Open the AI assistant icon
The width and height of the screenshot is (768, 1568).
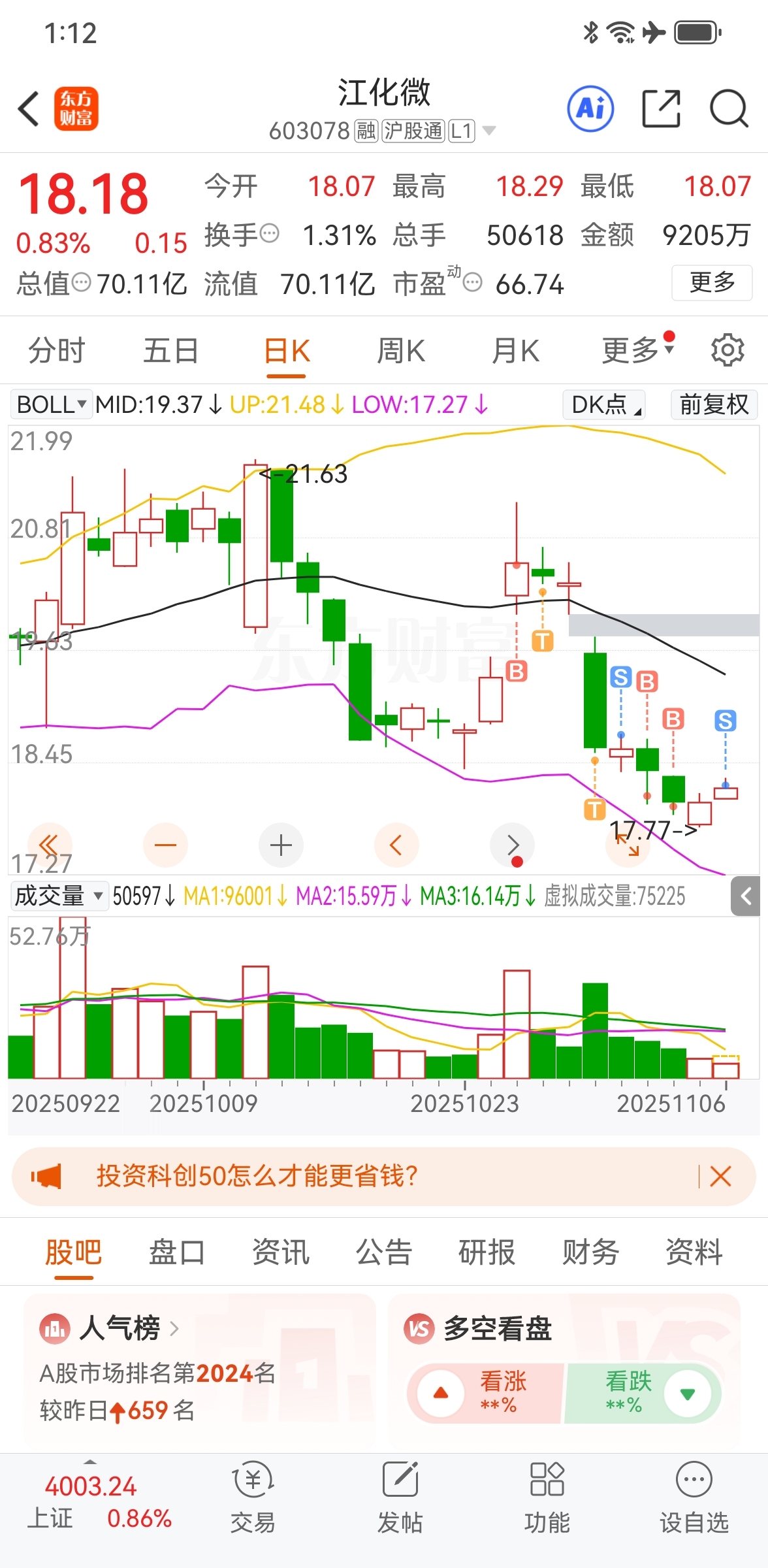590,108
